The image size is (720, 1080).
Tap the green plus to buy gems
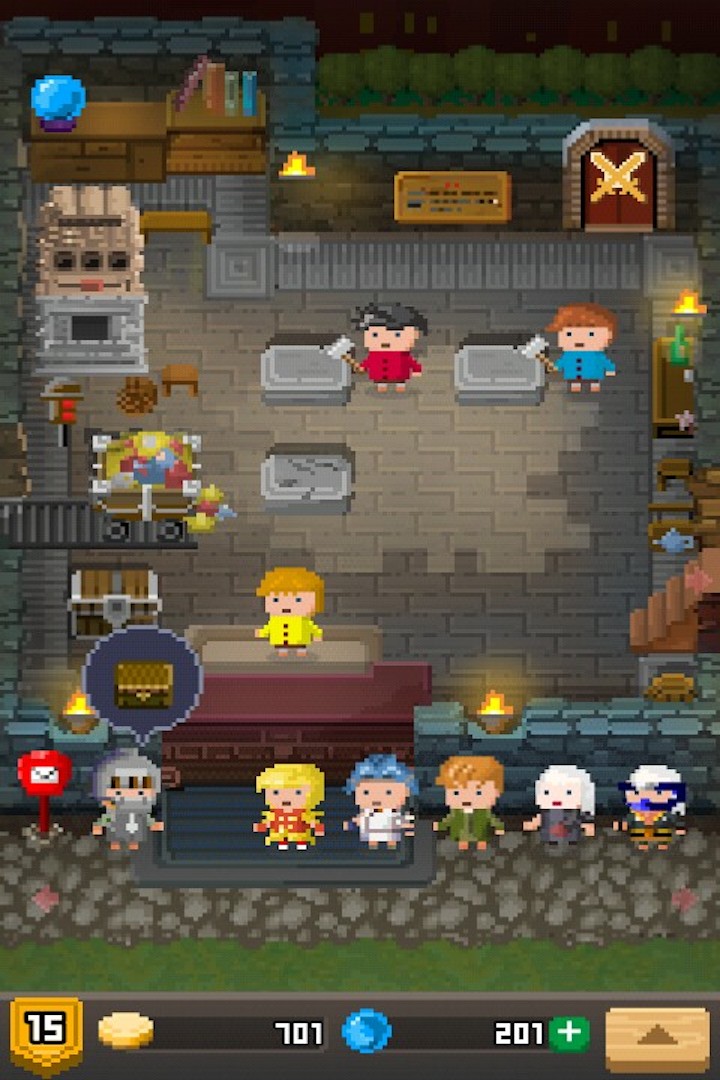(x=569, y=1033)
